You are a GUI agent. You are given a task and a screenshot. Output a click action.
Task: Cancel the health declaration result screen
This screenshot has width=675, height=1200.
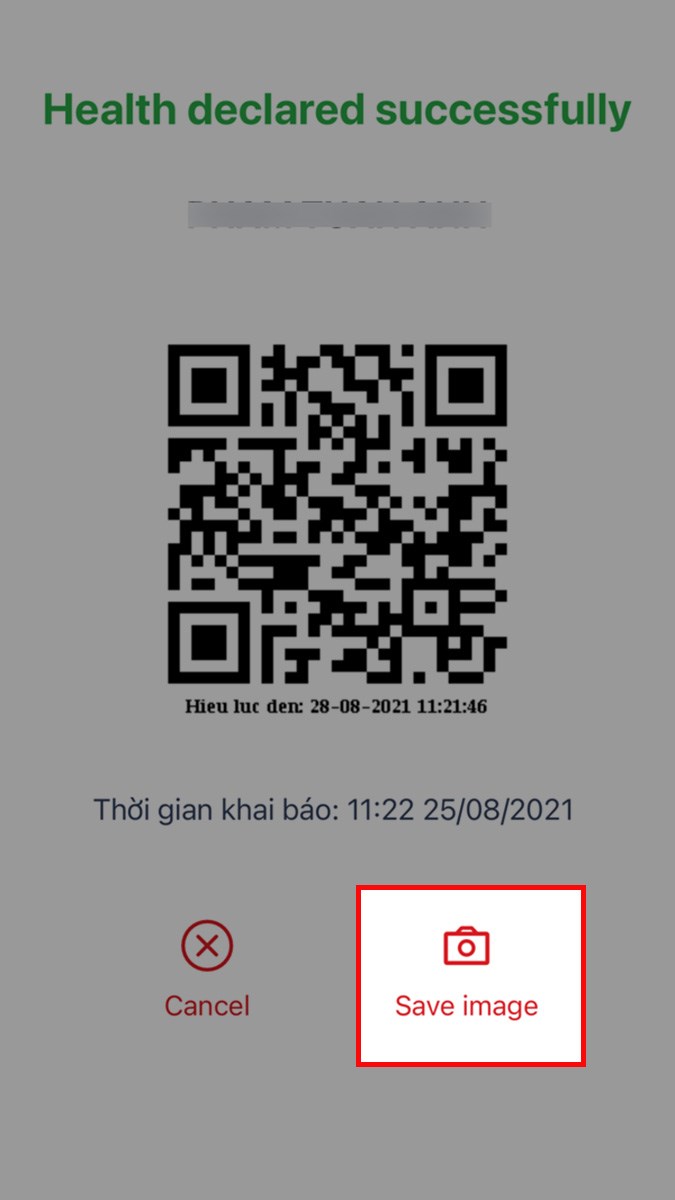207,970
